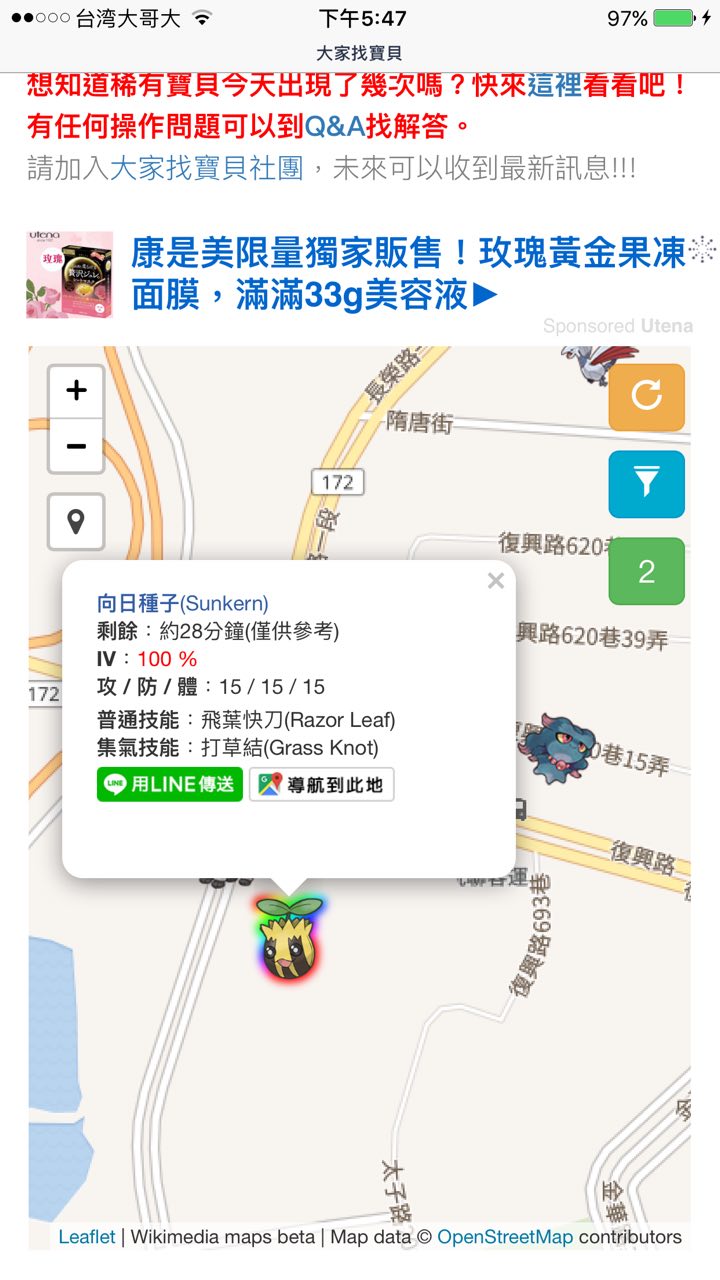The height and width of the screenshot is (1280, 720).
Task: Zoom in on the map
Action: click(76, 391)
